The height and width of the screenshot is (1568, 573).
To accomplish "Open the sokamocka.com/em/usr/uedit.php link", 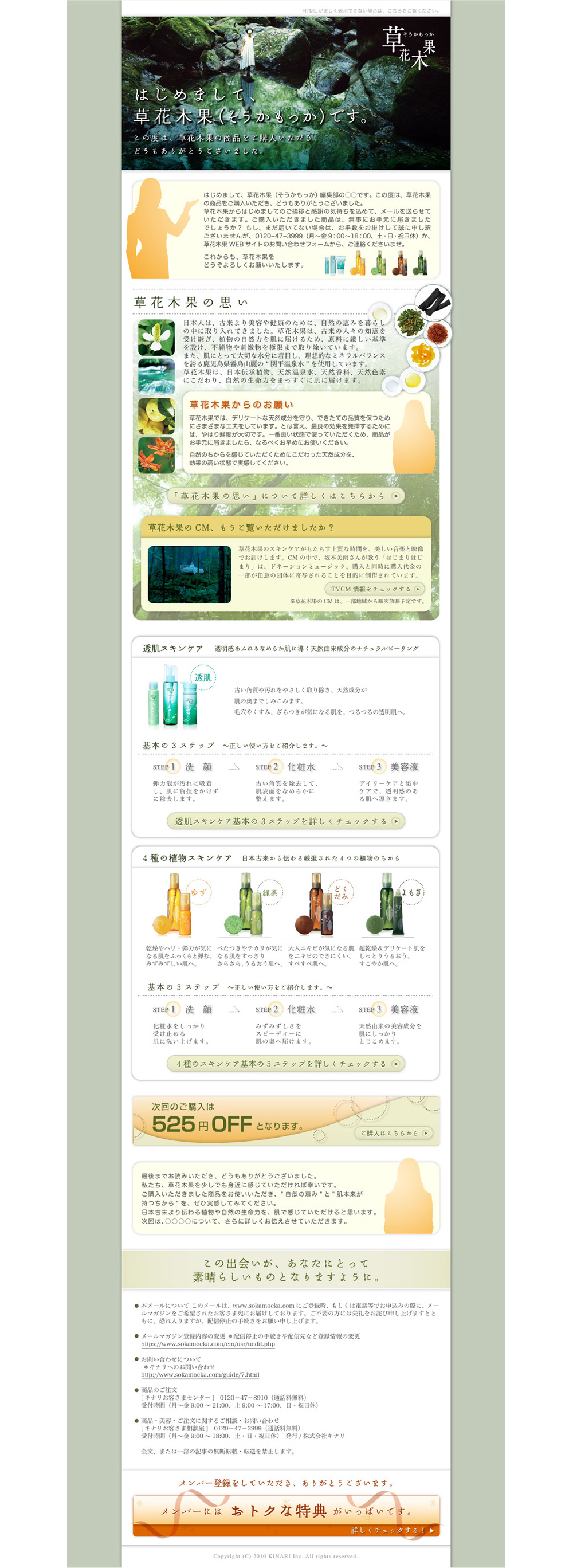I will pos(208,1343).
